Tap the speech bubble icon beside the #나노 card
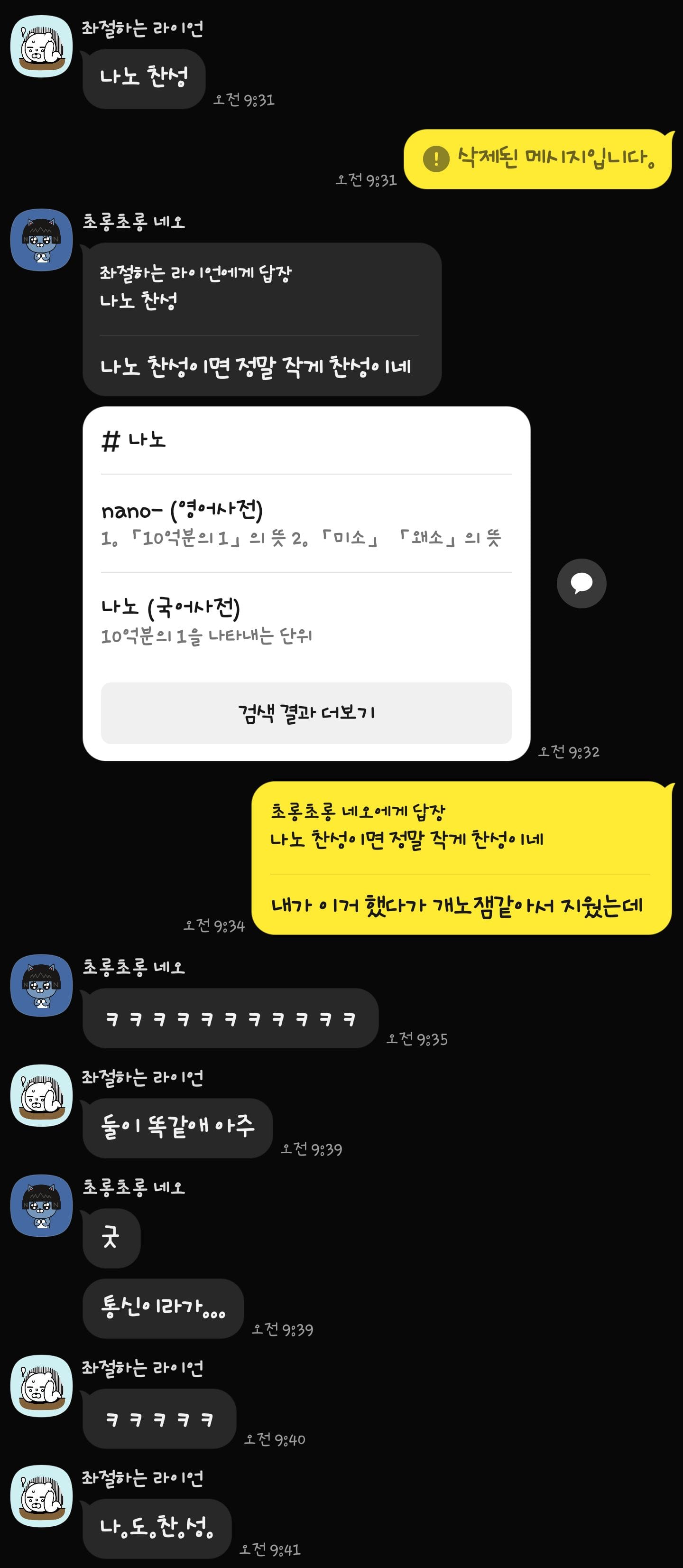Viewport: 683px width, 1568px height. coord(581,583)
